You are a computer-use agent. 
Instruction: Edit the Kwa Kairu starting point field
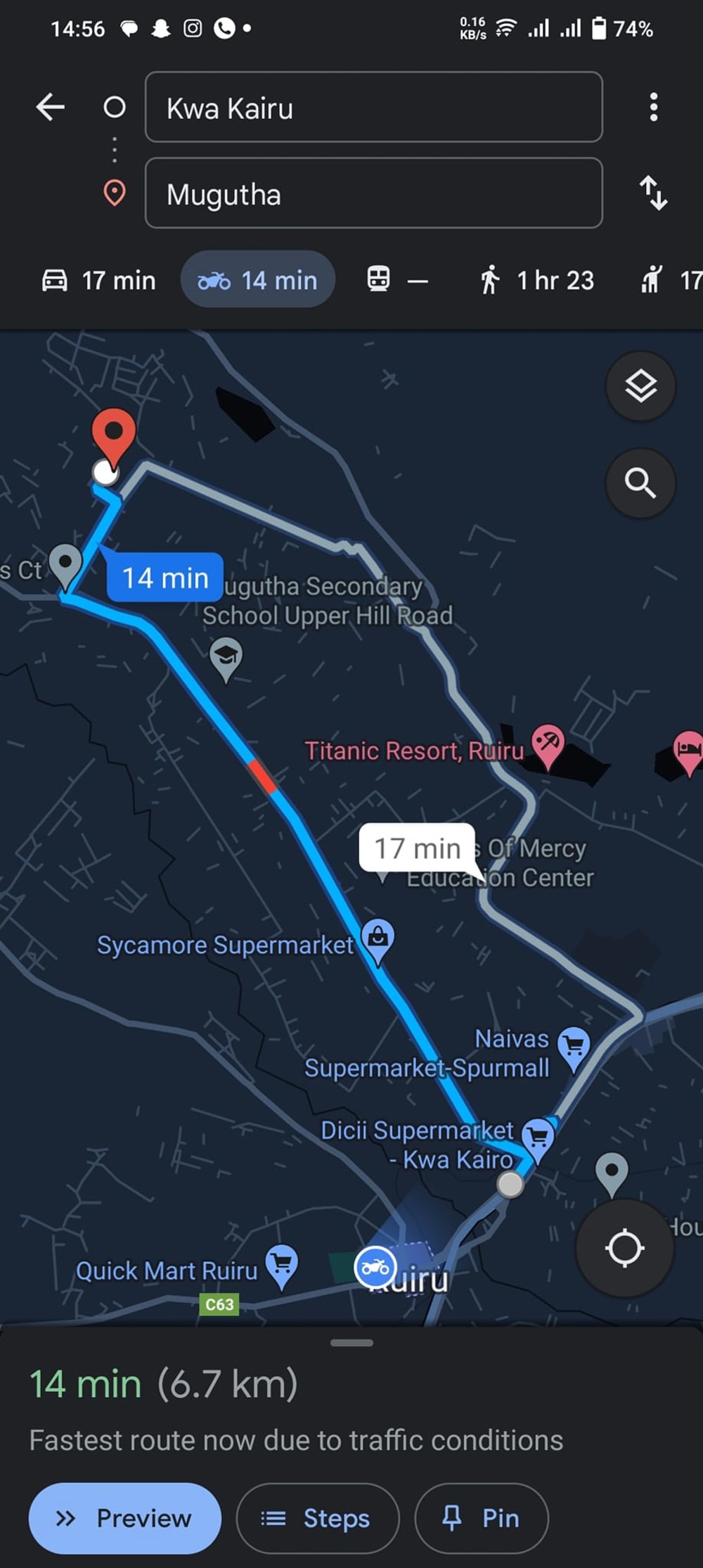(x=373, y=108)
